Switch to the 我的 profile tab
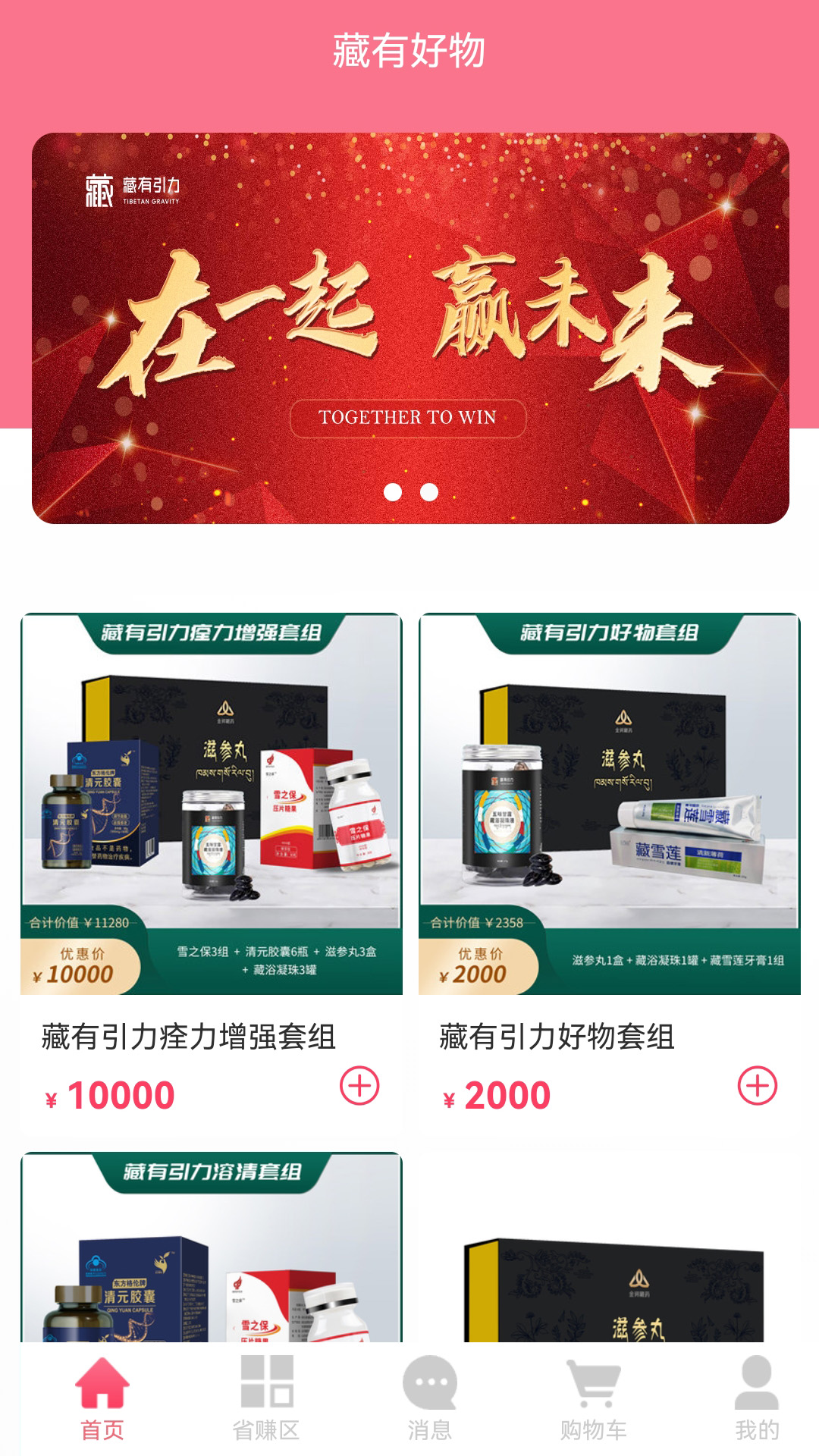Image resolution: width=819 pixels, height=1456 pixels. coord(757,1399)
